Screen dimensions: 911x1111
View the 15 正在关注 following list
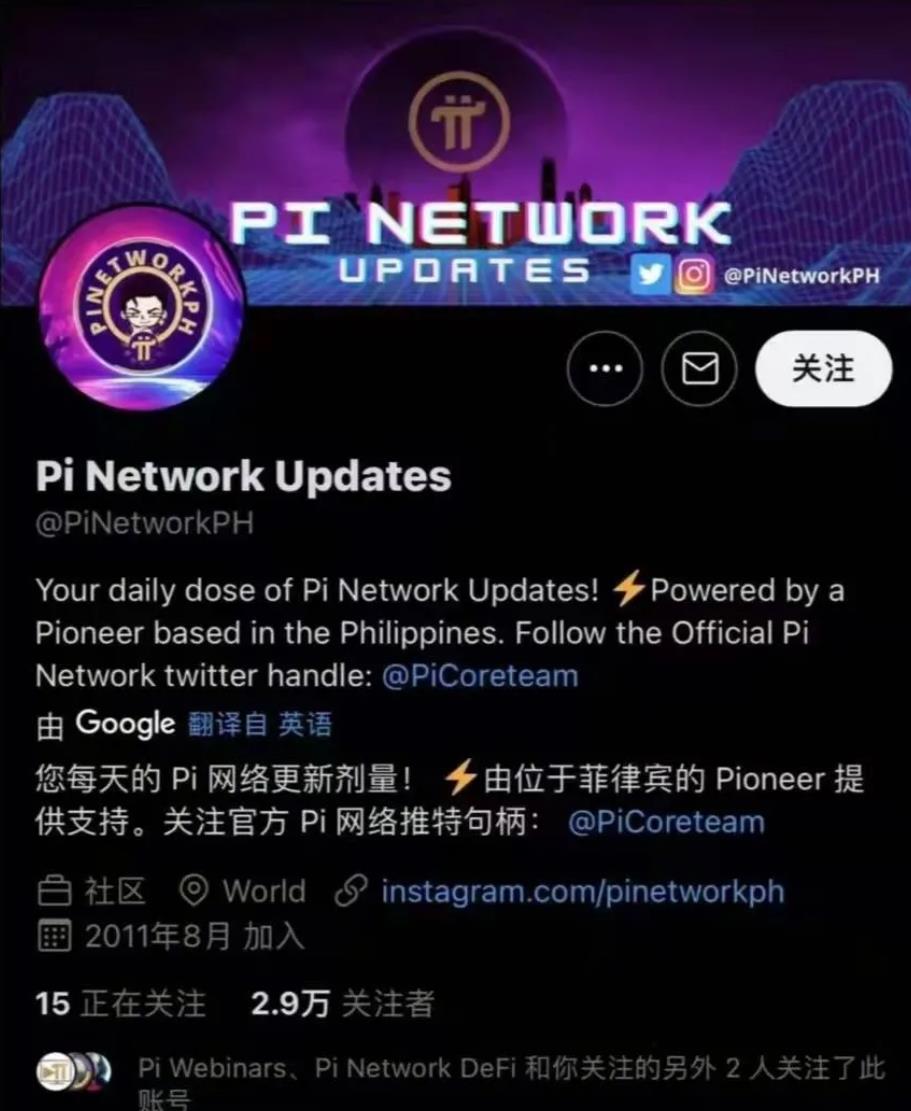pos(120,1003)
